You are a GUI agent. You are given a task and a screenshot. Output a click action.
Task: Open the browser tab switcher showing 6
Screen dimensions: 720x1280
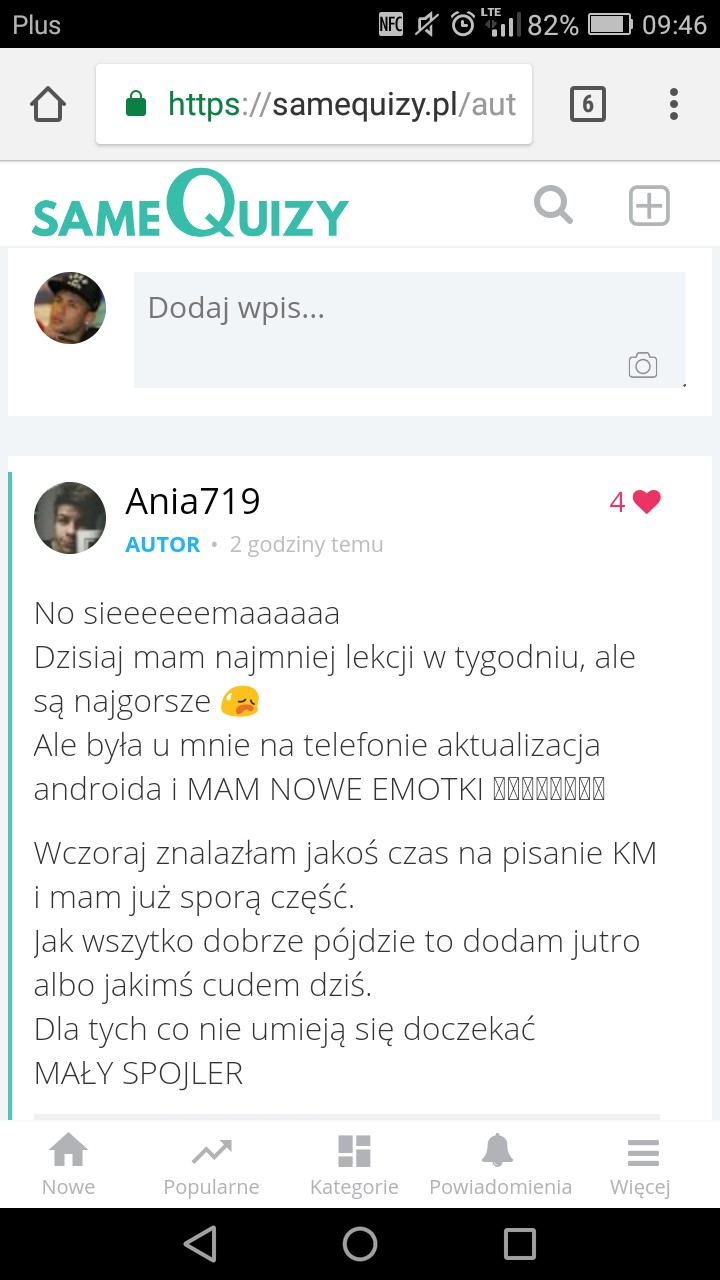587,104
